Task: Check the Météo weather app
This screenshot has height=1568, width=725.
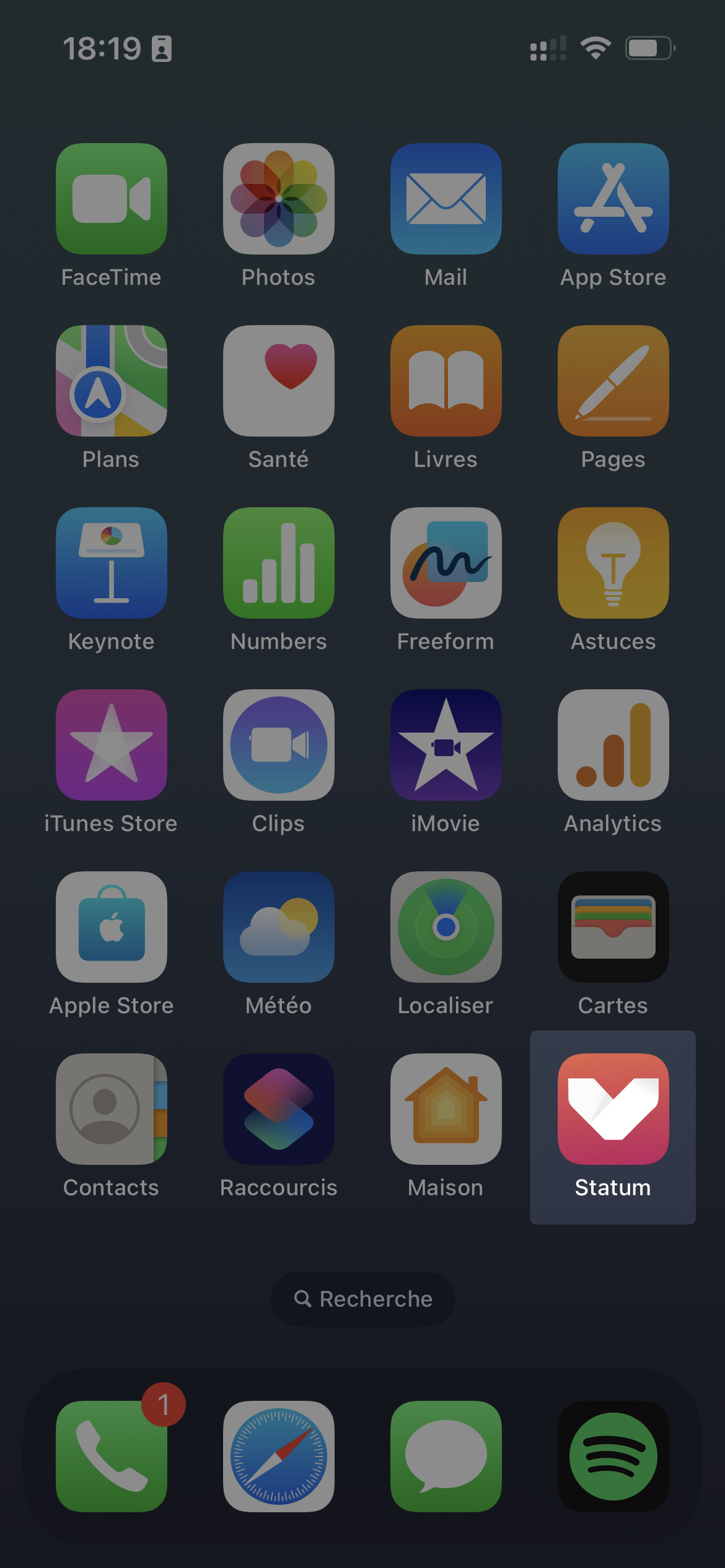Action: pyautogui.click(x=279, y=927)
